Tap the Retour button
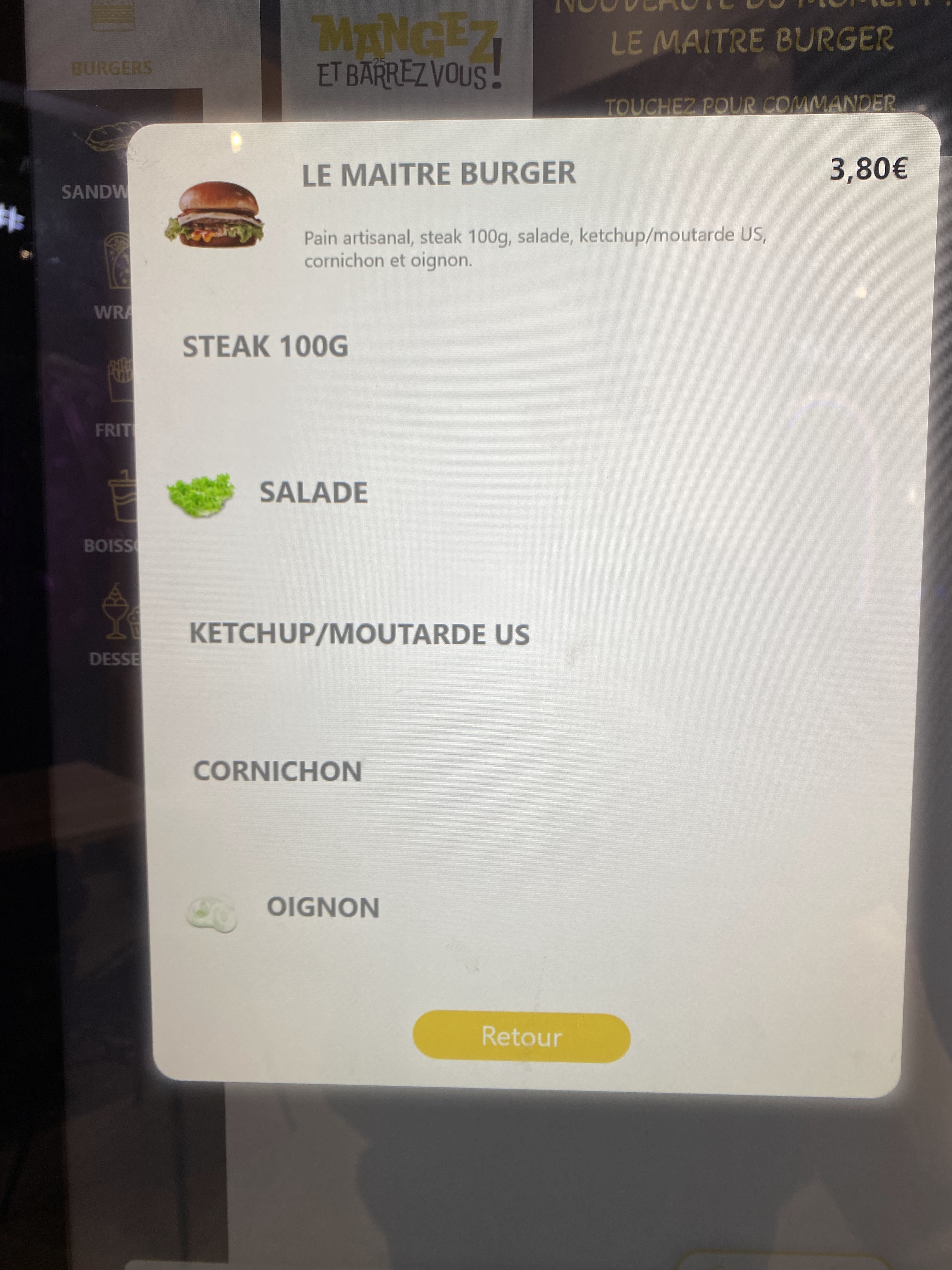The width and height of the screenshot is (952, 1270). (x=521, y=1036)
